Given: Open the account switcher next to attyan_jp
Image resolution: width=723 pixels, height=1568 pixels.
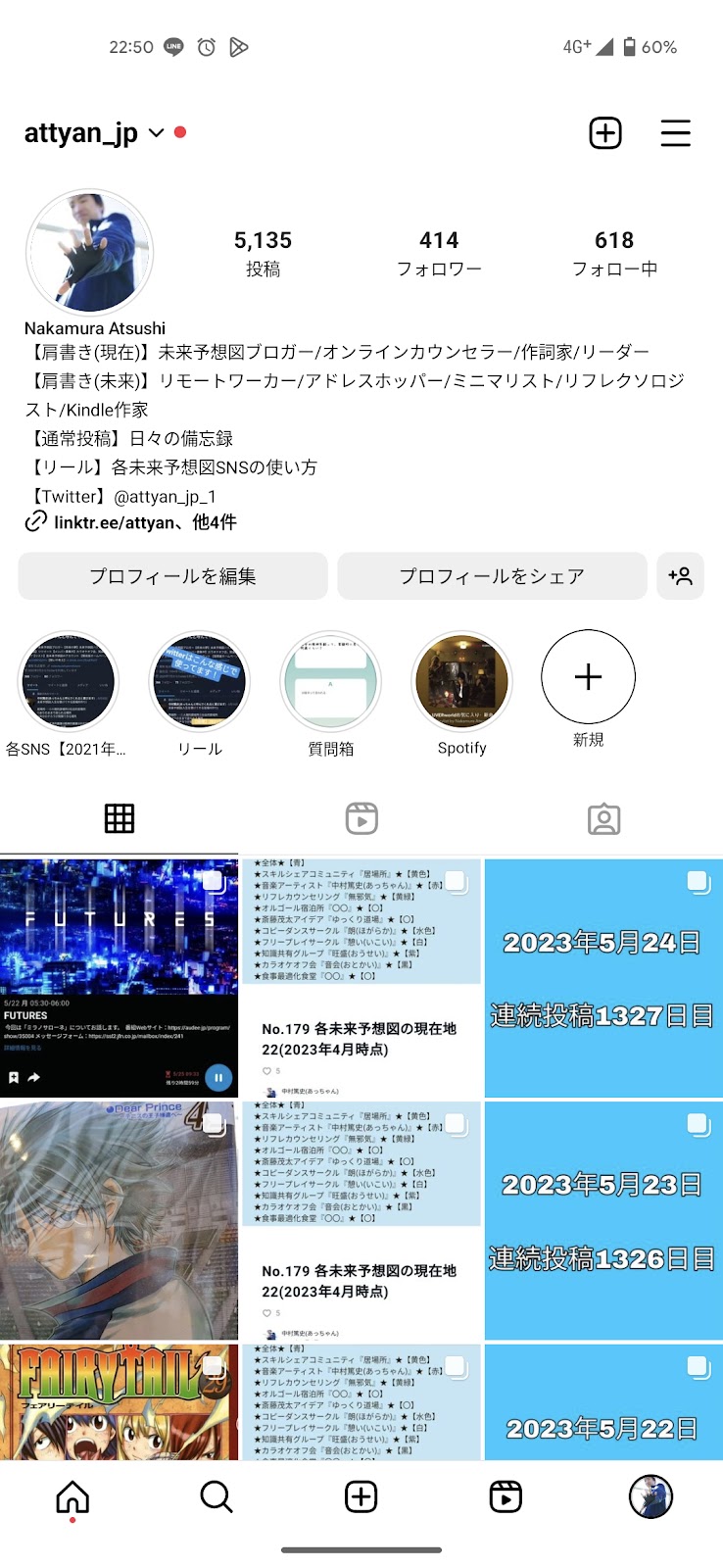Looking at the screenshot, I should click(x=156, y=133).
